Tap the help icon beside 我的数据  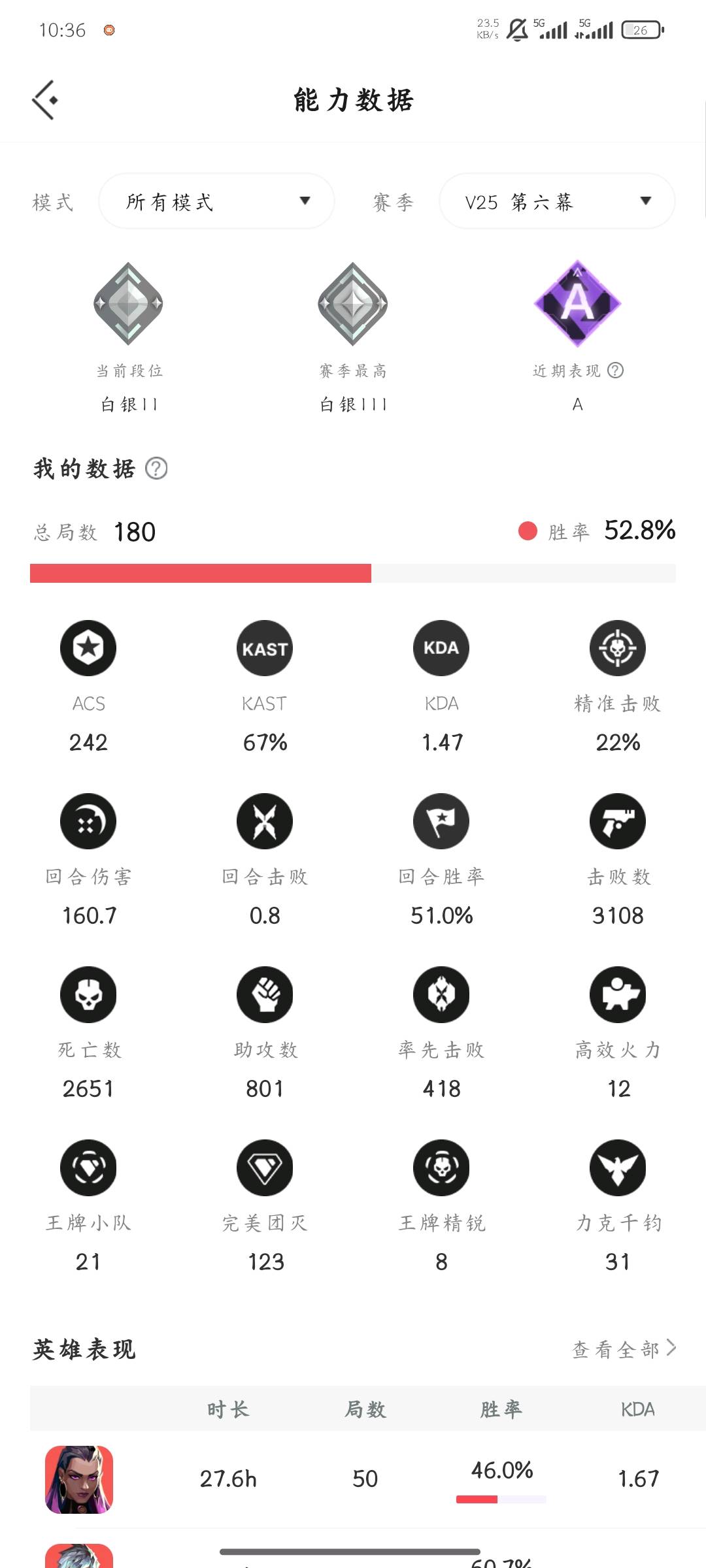point(156,468)
